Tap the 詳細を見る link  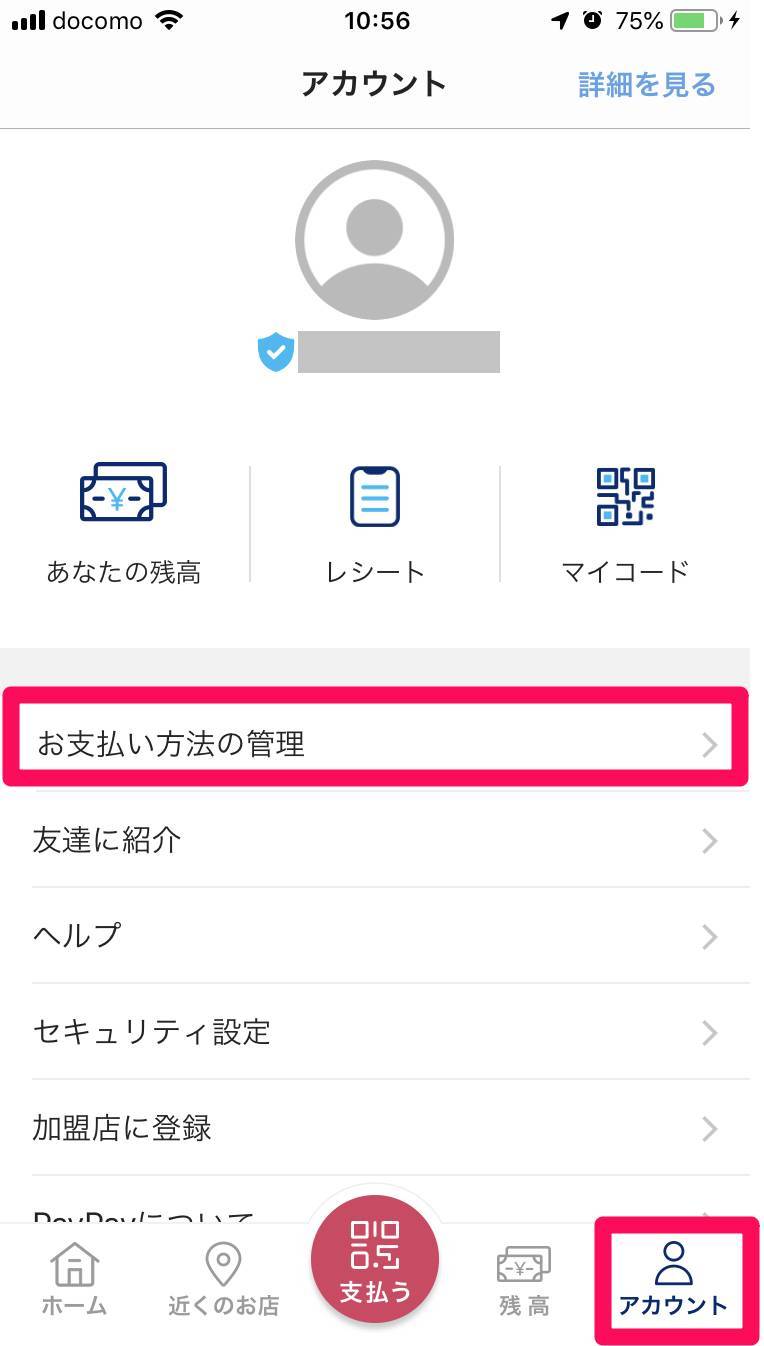point(647,85)
